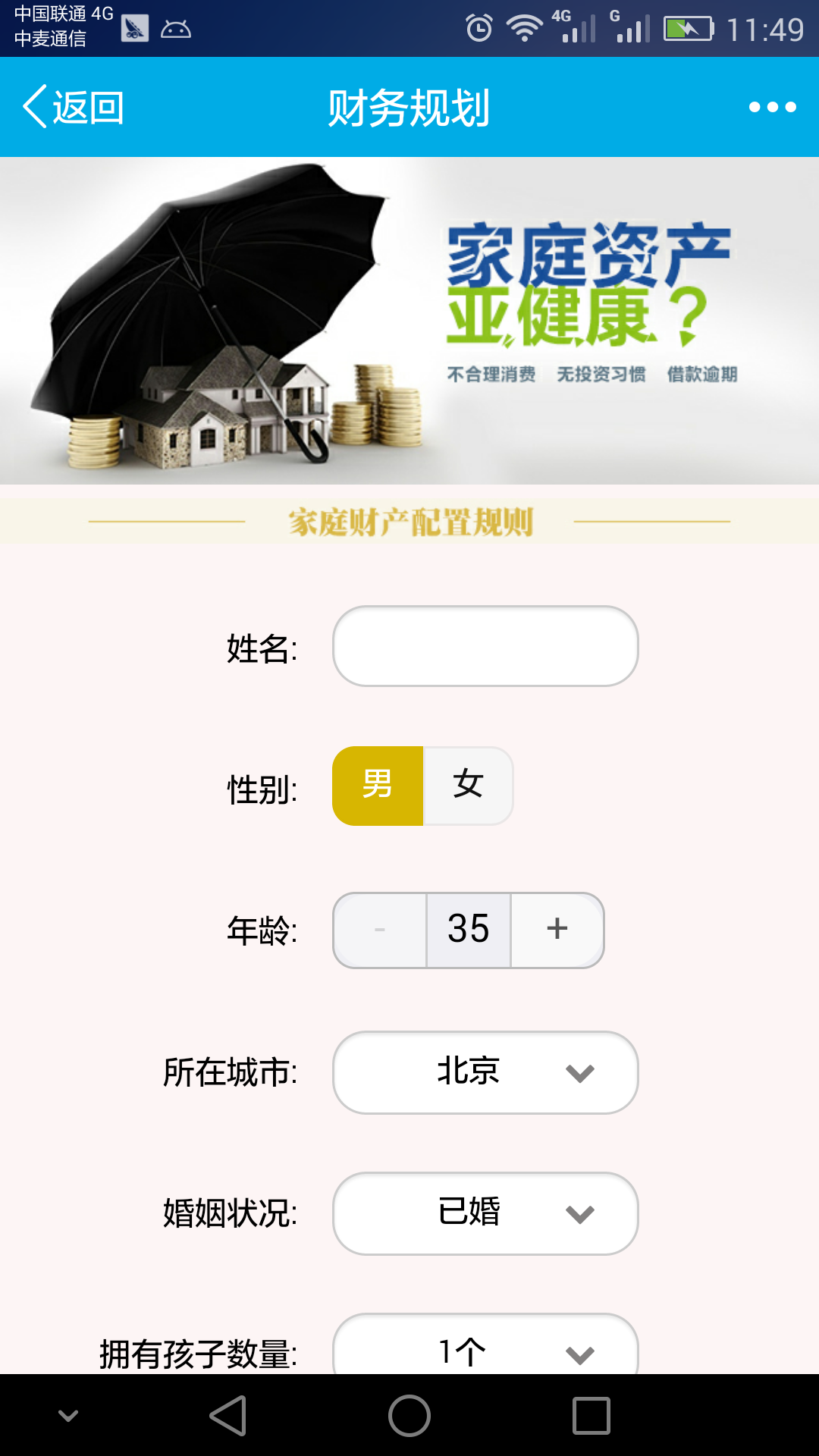Open the 所在城市 city dropdown
This screenshot has height=1456, width=819.
[485, 1072]
